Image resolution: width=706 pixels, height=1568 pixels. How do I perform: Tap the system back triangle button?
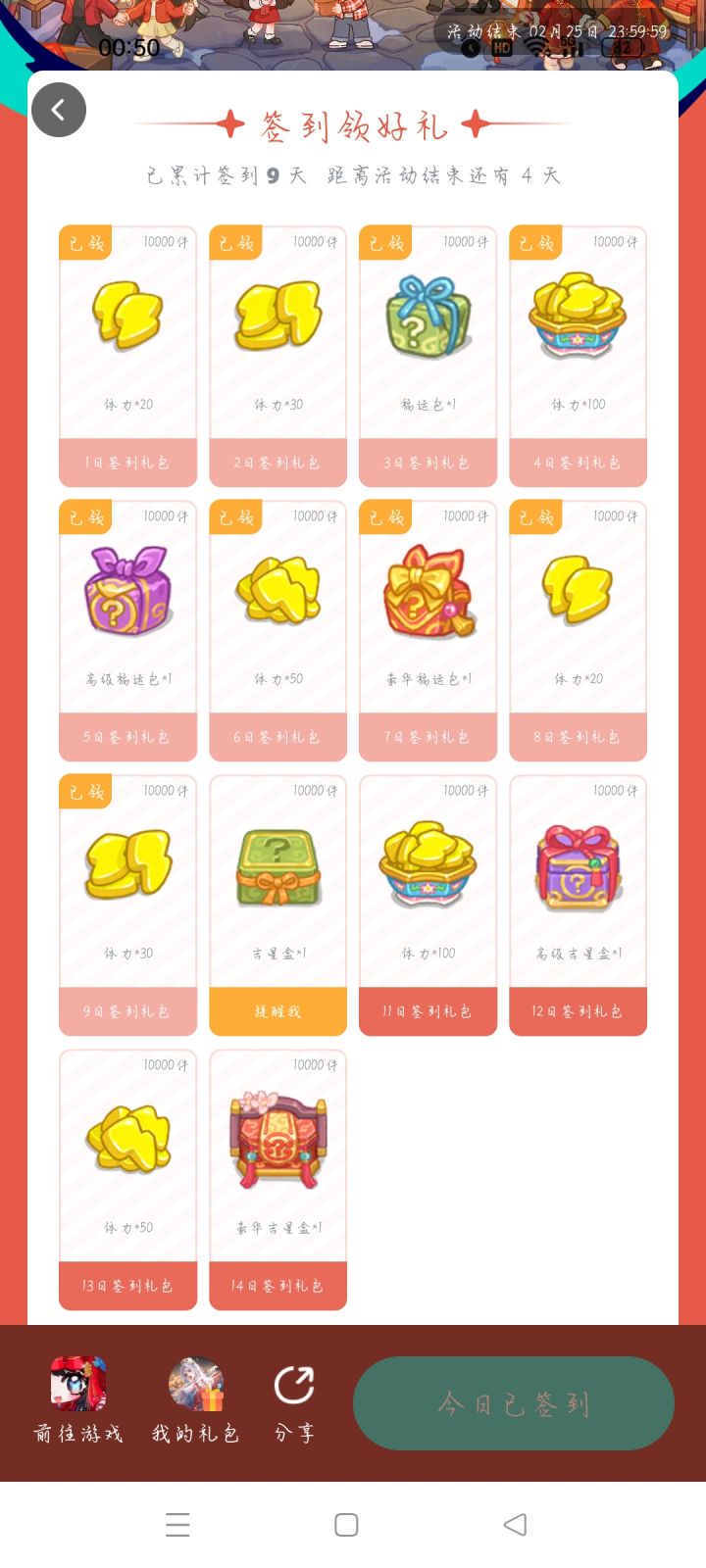click(514, 1524)
